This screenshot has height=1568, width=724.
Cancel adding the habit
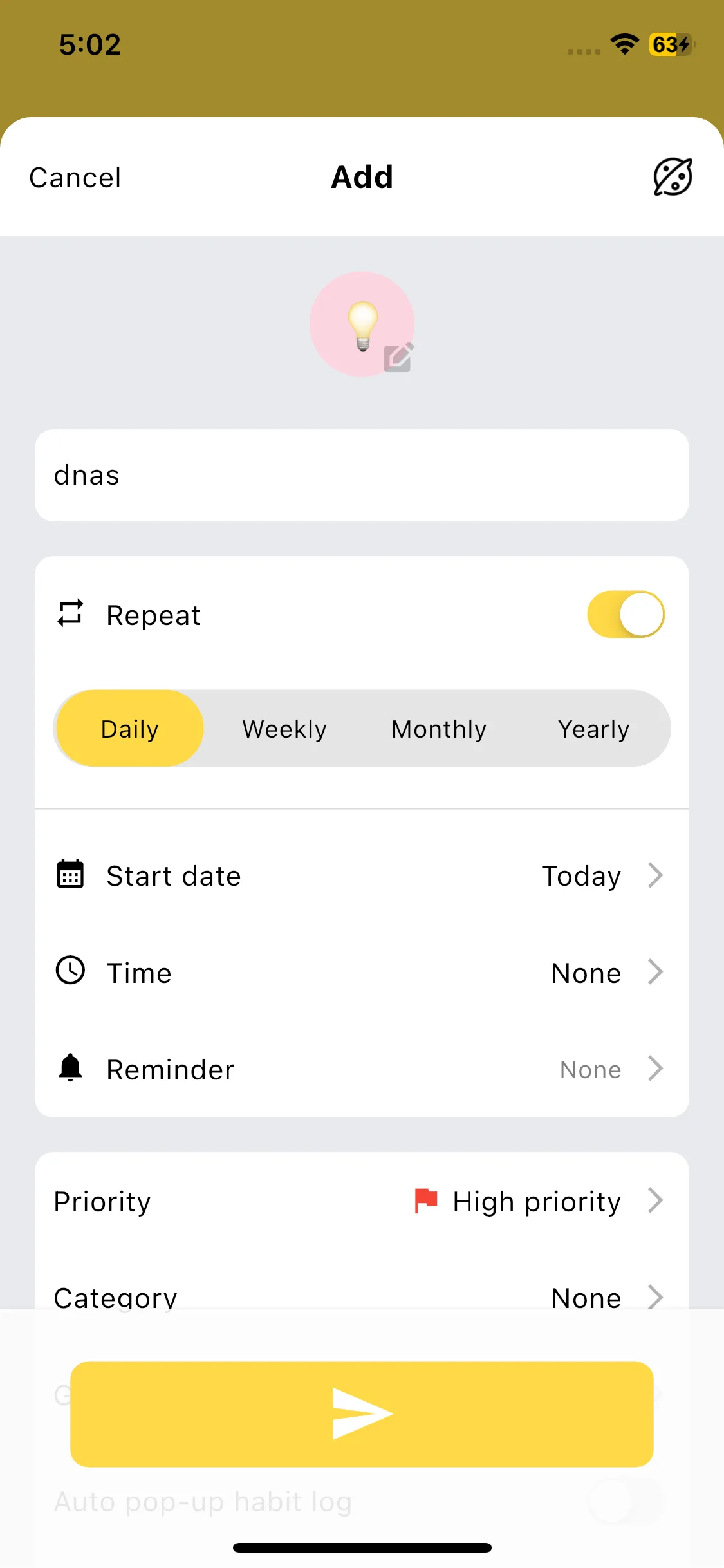(x=75, y=178)
